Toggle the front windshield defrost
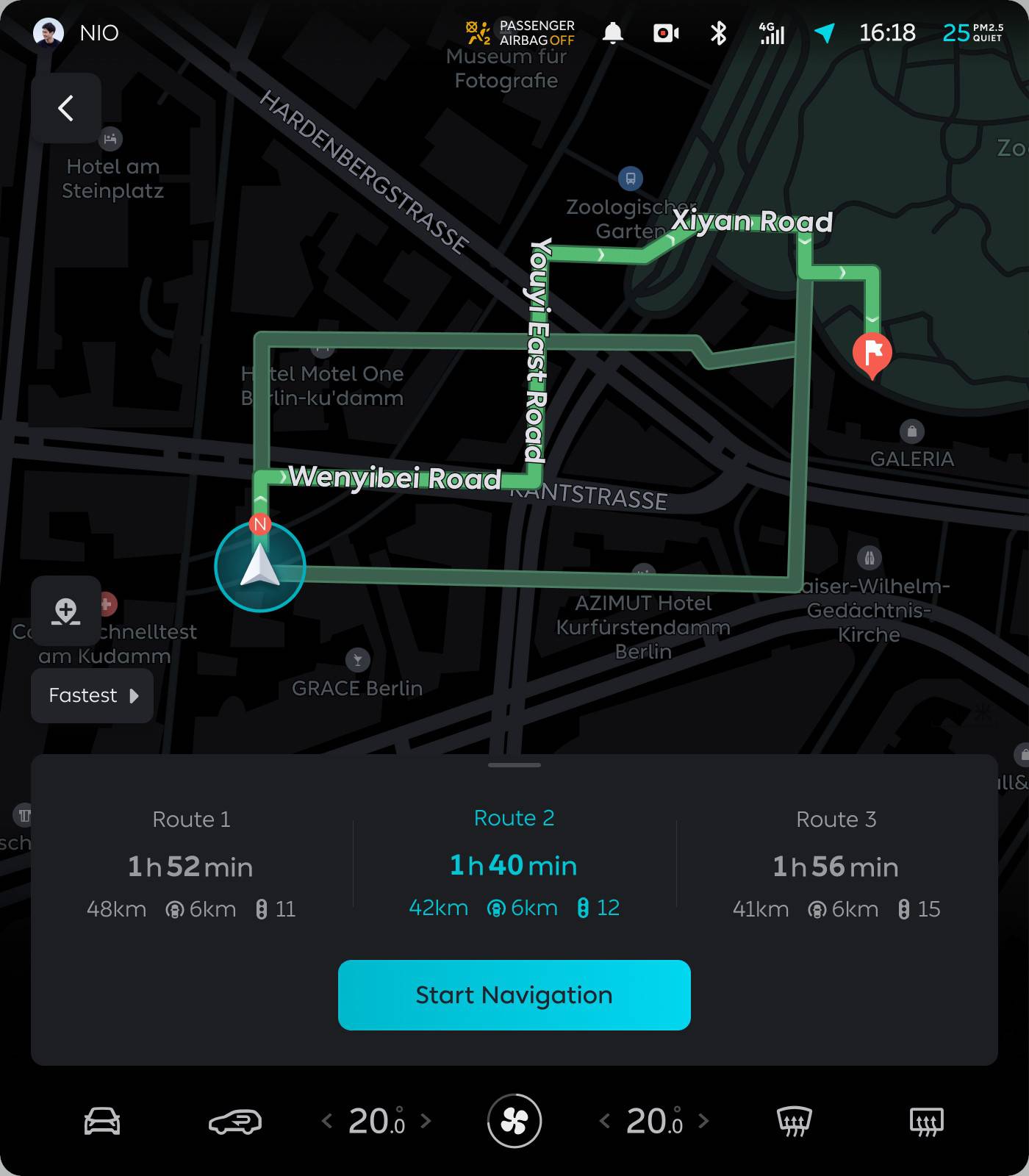This screenshot has width=1029, height=1176. click(794, 1121)
